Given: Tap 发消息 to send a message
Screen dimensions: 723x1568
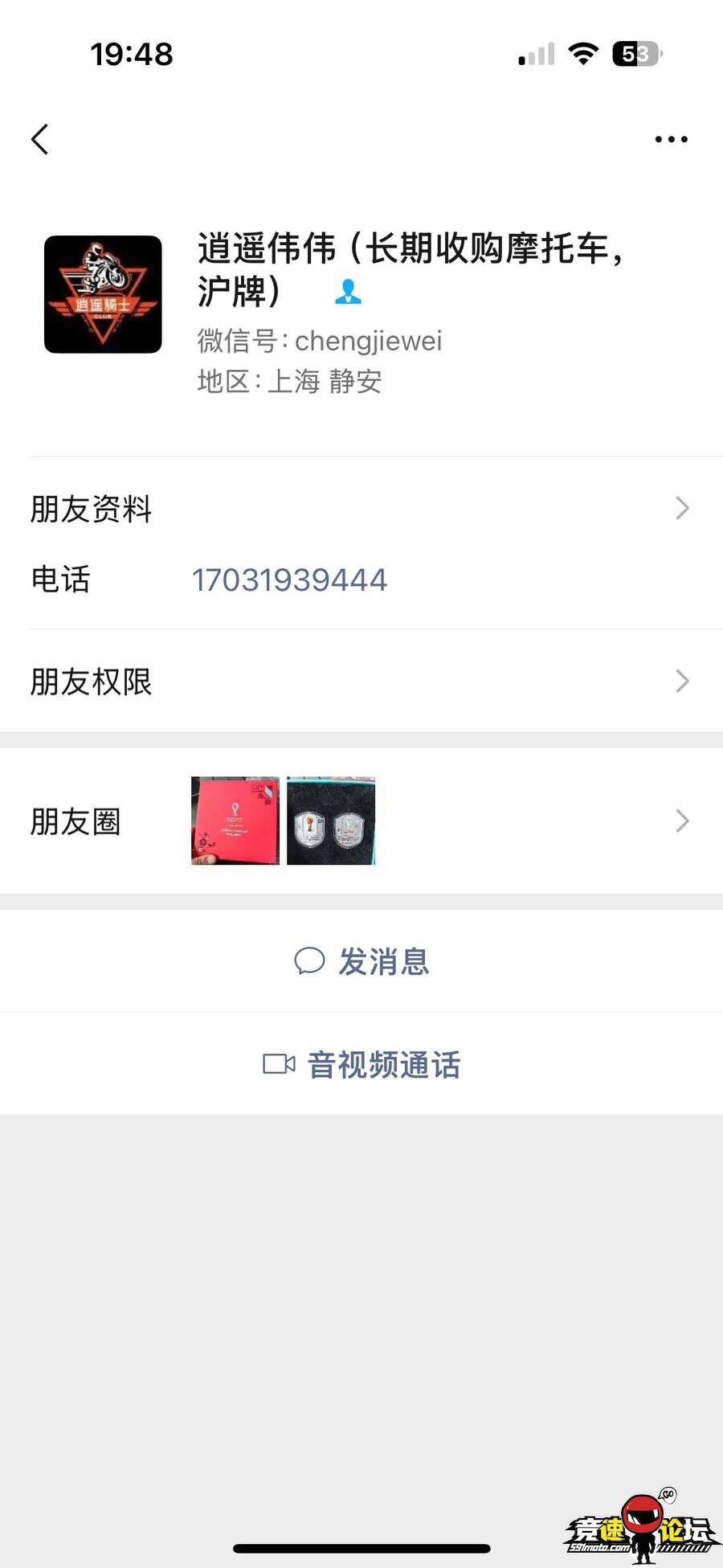Looking at the screenshot, I should coord(384,961).
